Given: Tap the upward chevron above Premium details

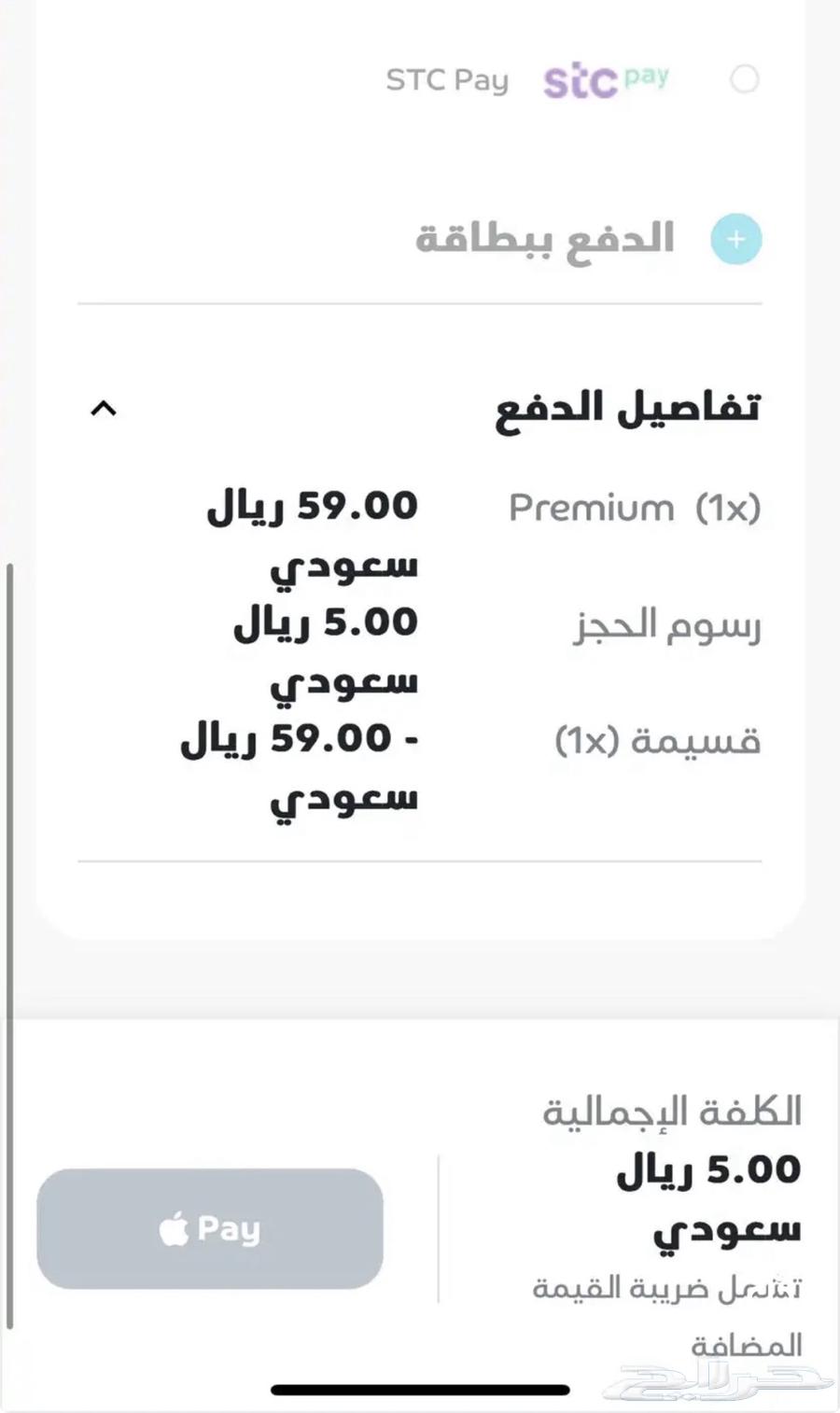Looking at the screenshot, I should tap(105, 410).
